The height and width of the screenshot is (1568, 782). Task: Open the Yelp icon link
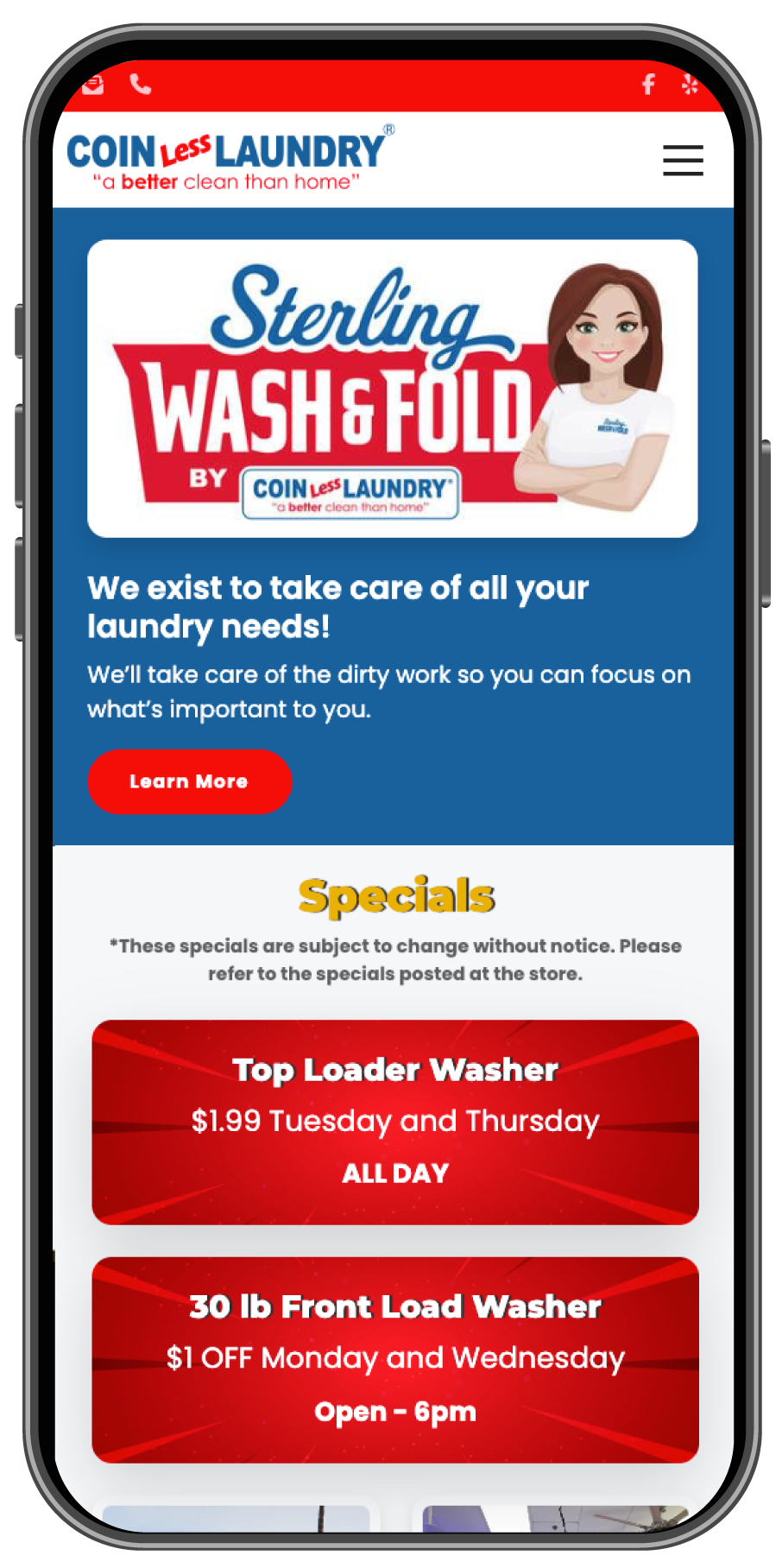click(x=690, y=84)
